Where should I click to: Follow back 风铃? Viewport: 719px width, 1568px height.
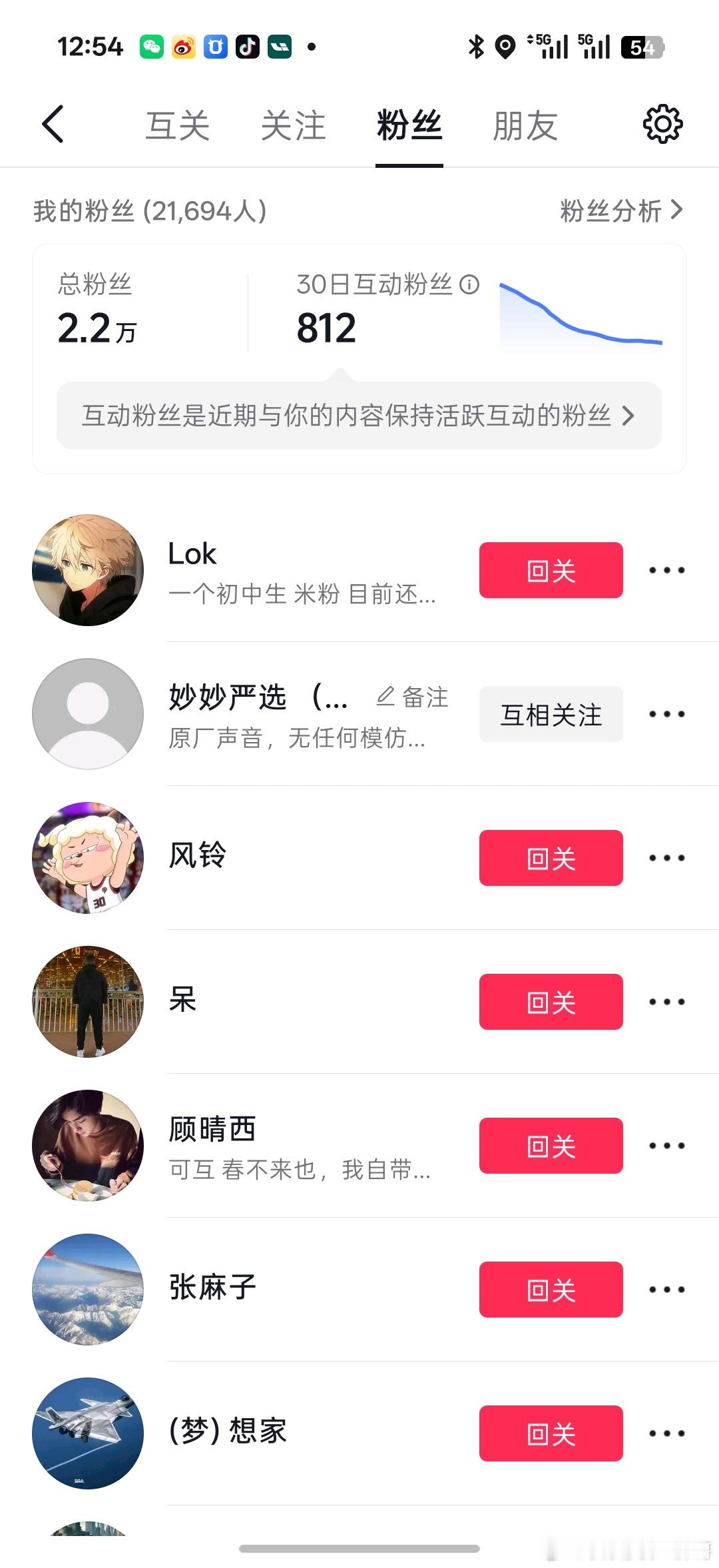(551, 858)
